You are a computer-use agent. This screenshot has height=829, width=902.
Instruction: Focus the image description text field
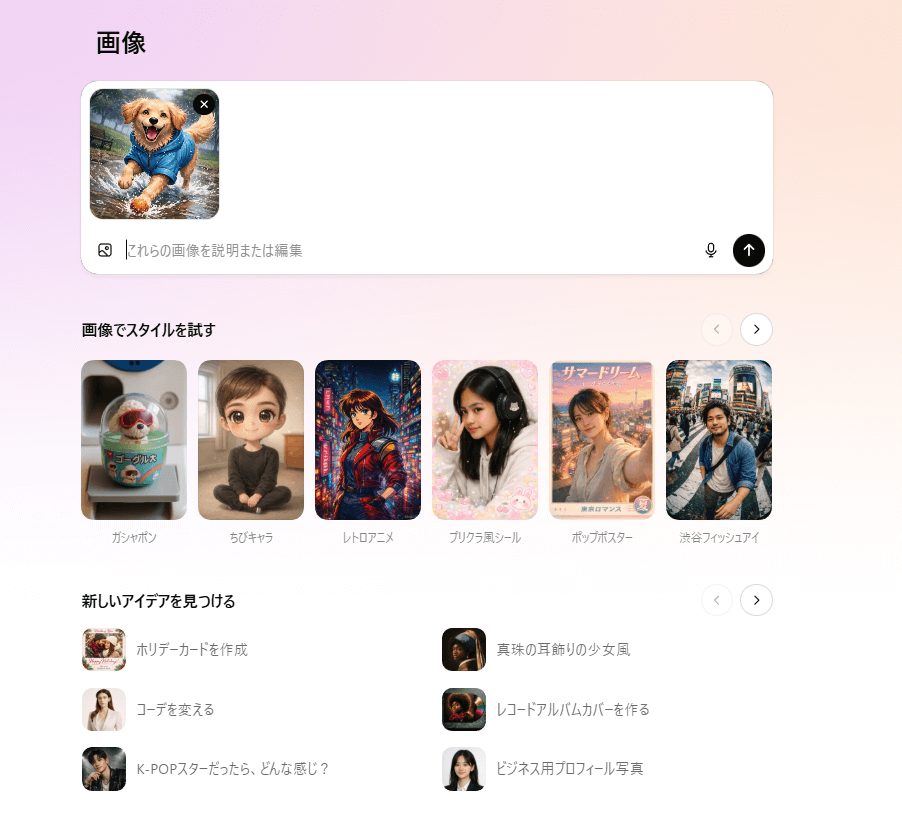pyautogui.click(x=400, y=250)
